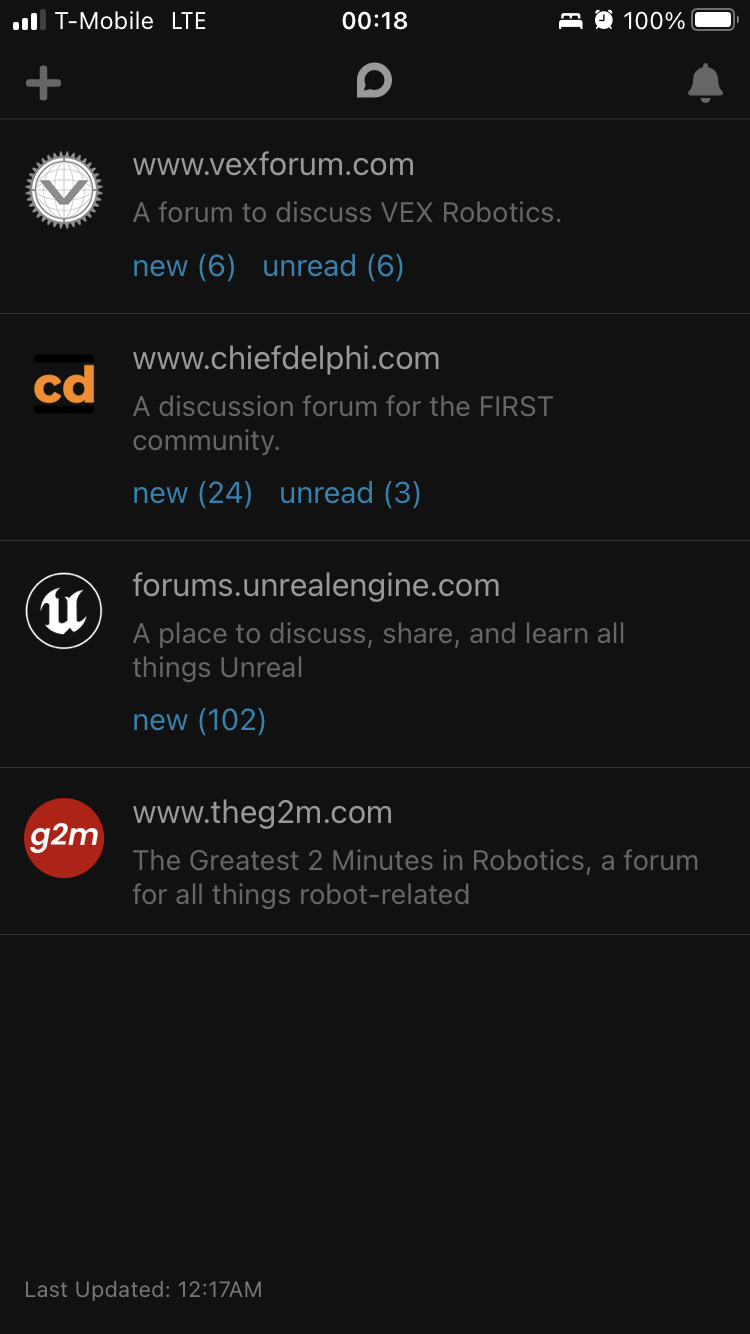The height and width of the screenshot is (1334, 750).
Task: View new (24) topics on chiefdelphi
Action: (x=193, y=493)
